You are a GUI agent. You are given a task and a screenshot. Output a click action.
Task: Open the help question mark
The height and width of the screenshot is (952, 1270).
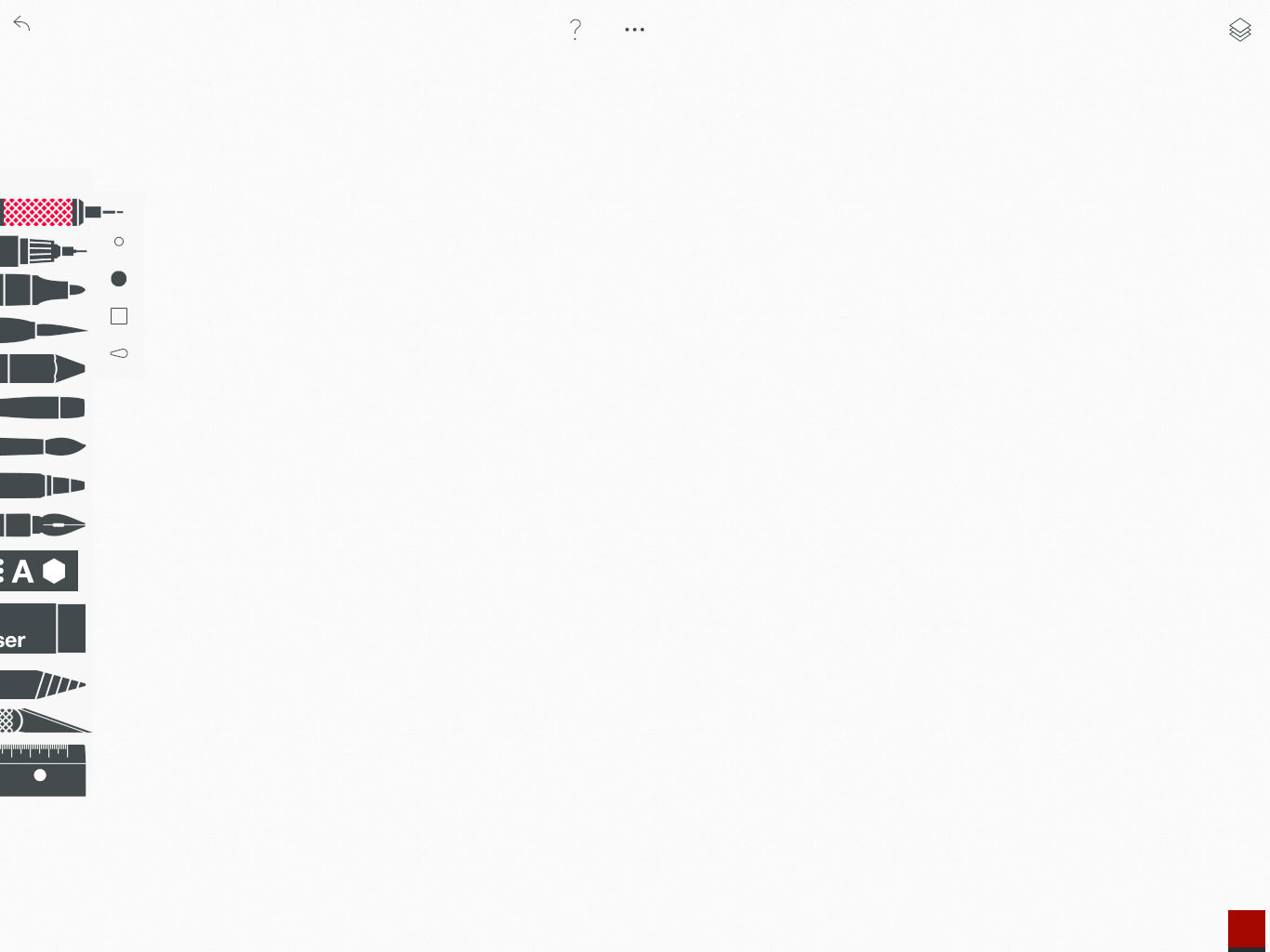point(575,30)
